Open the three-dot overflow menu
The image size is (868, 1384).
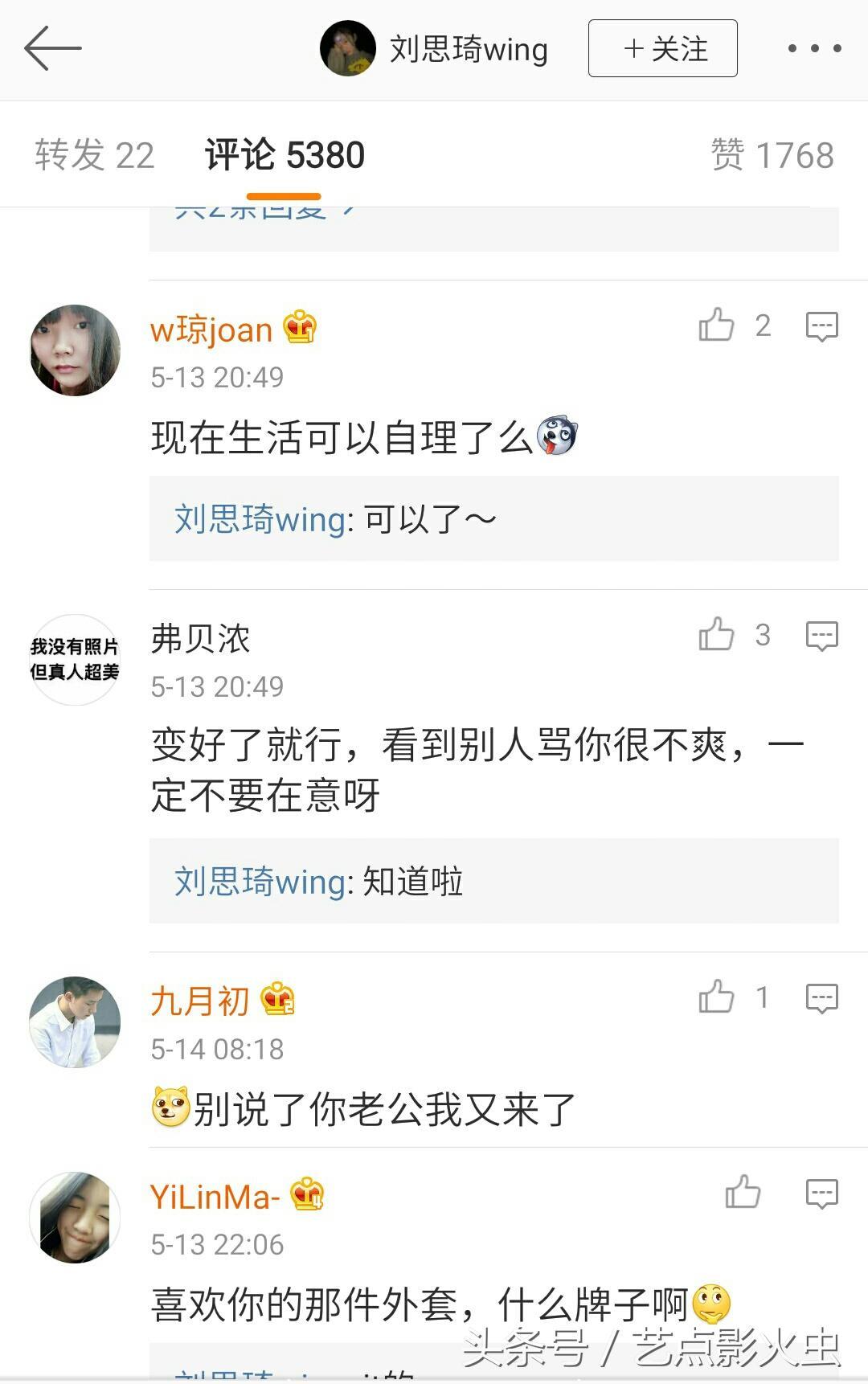coord(814,49)
